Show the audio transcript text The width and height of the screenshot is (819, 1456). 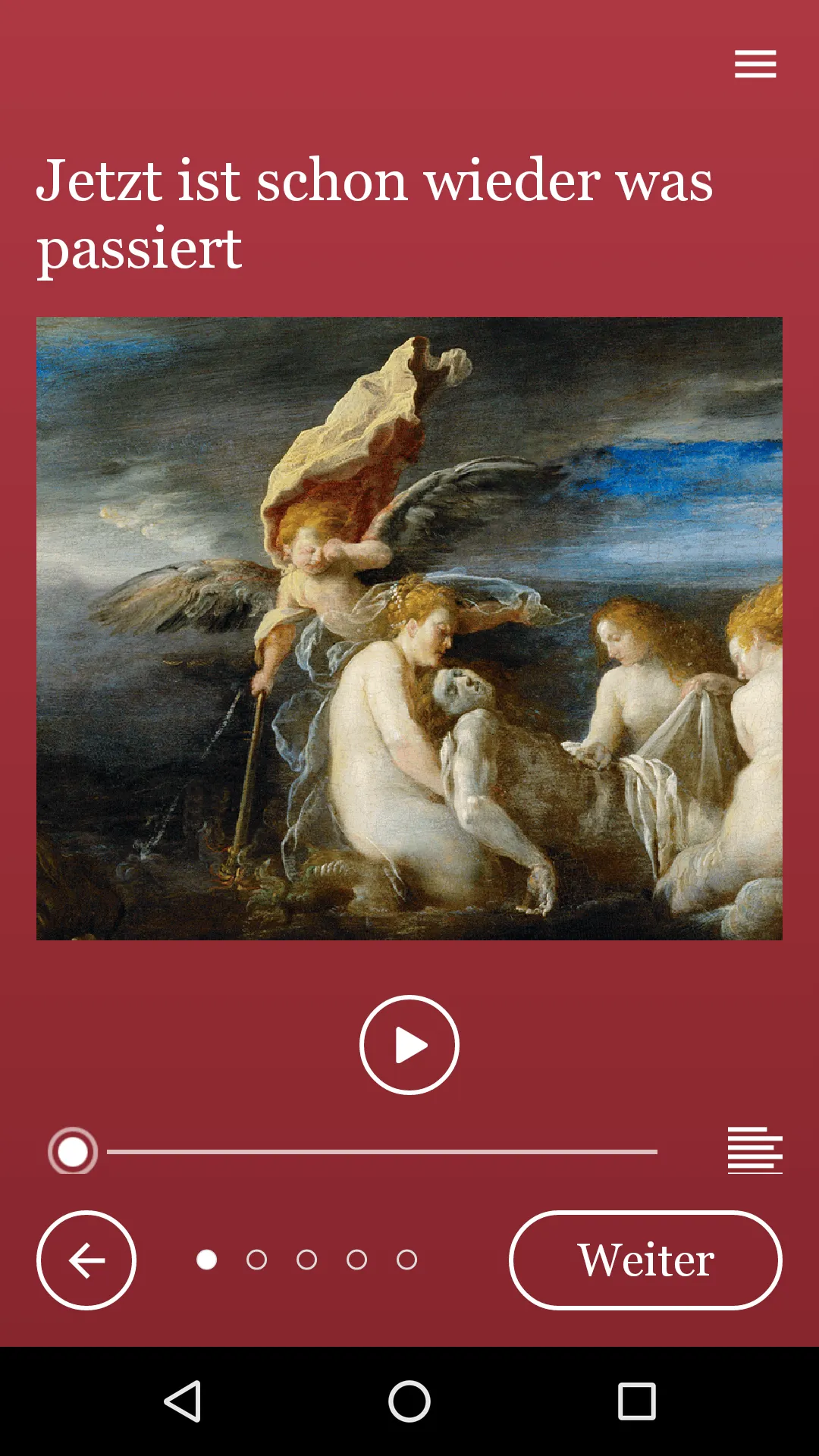pyautogui.click(x=755, y=1150)
